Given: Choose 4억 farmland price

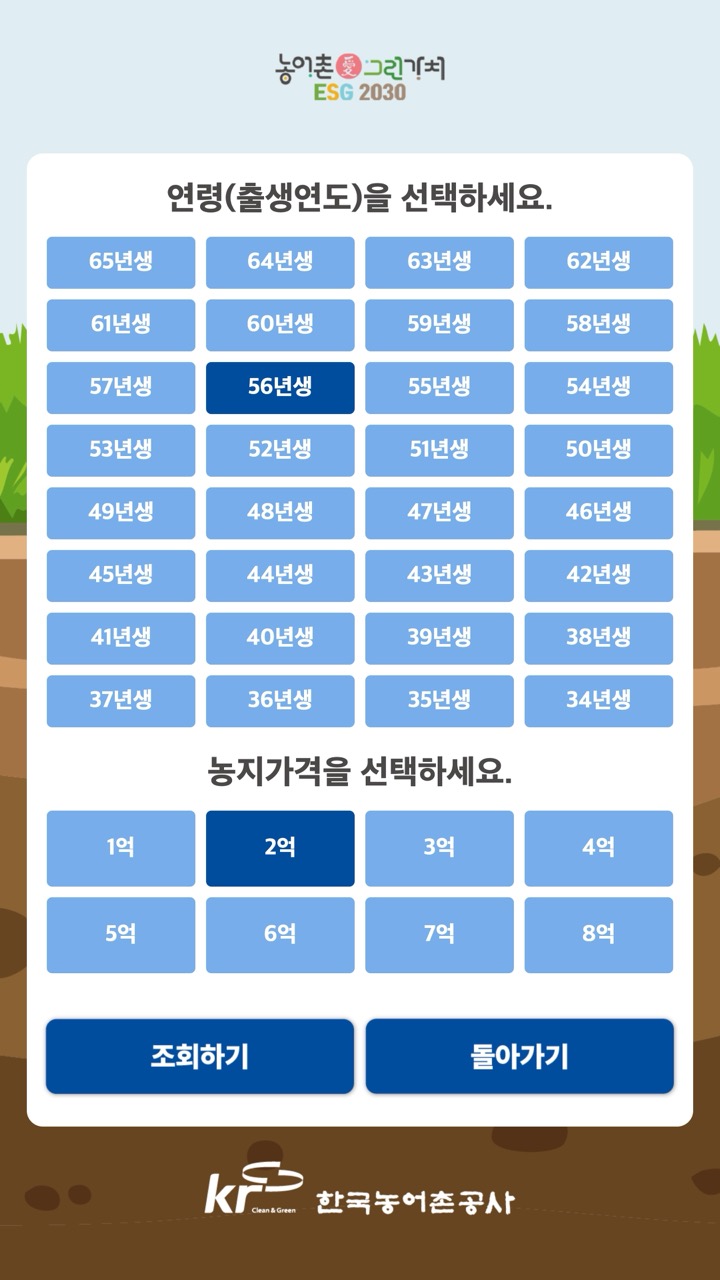Looking at the screenshot, I should (599, 847).
